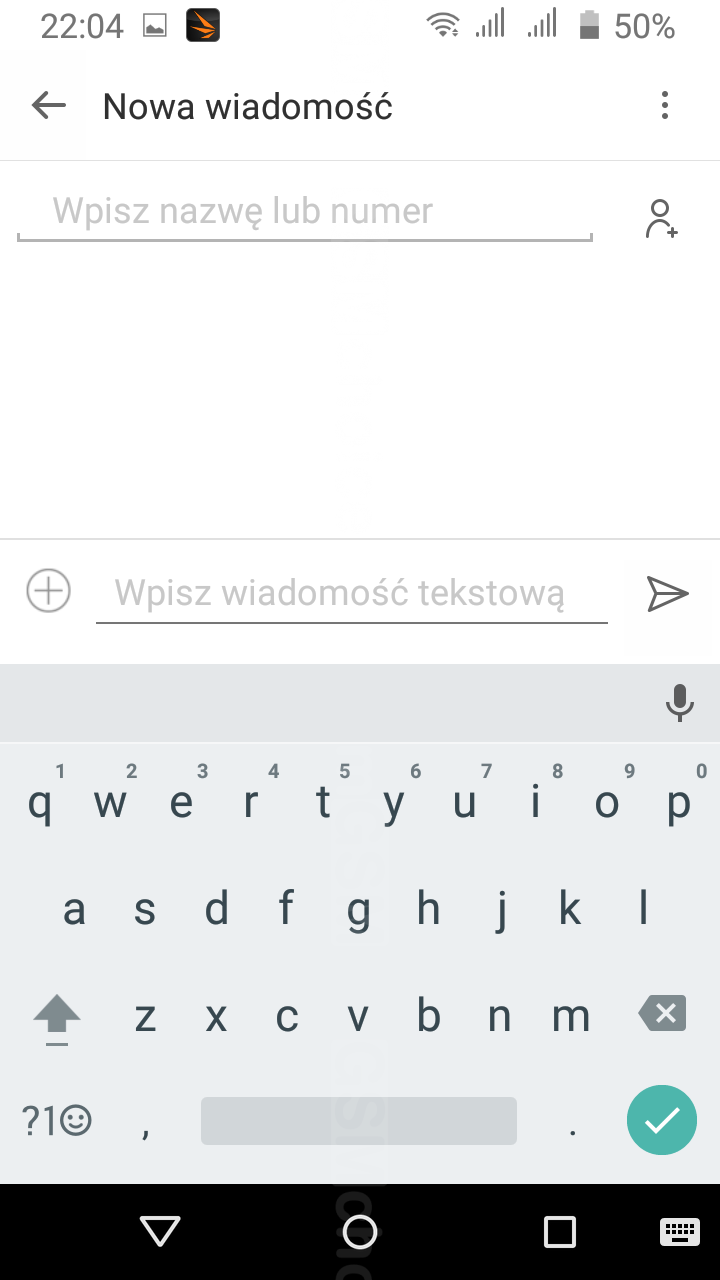Go back from Nowa wiadomość screen
This screenshot has width=720, height=1280.
(48, 105)
